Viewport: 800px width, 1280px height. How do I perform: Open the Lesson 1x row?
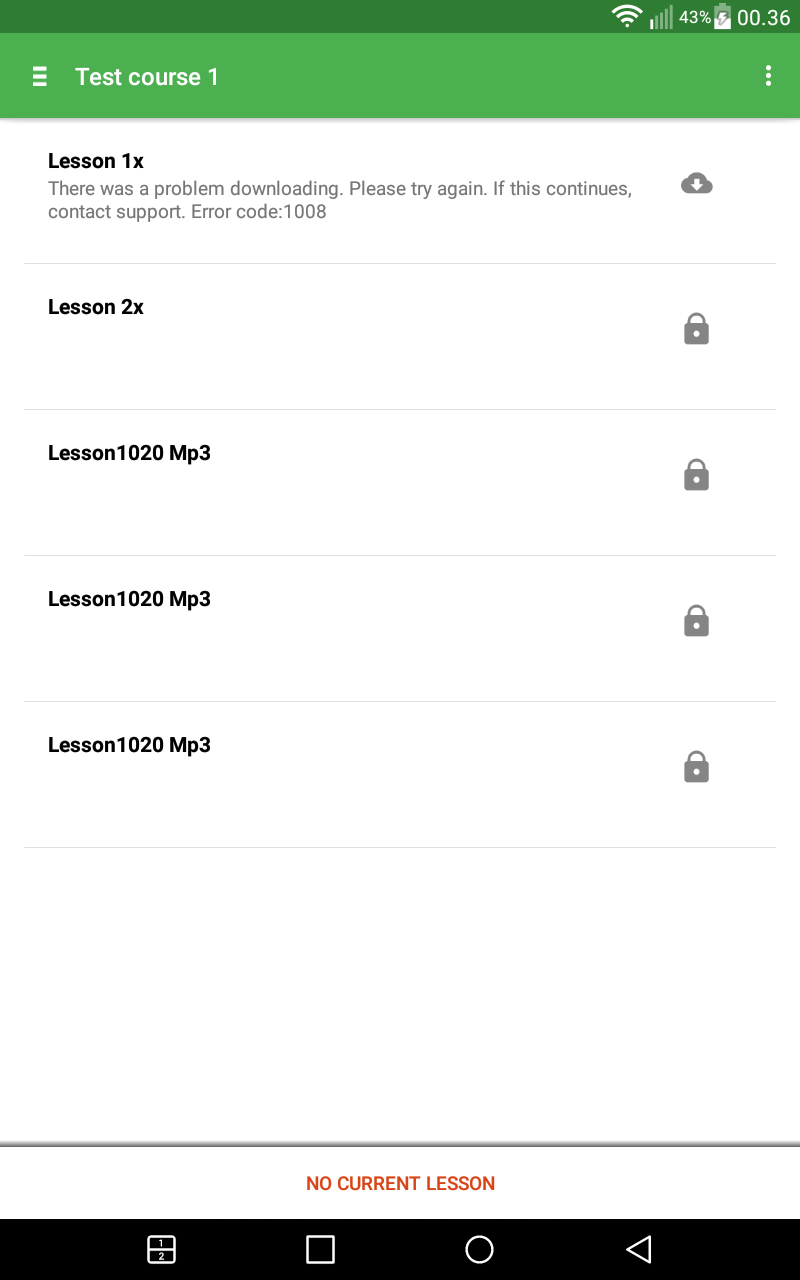(x=400, y=191)
